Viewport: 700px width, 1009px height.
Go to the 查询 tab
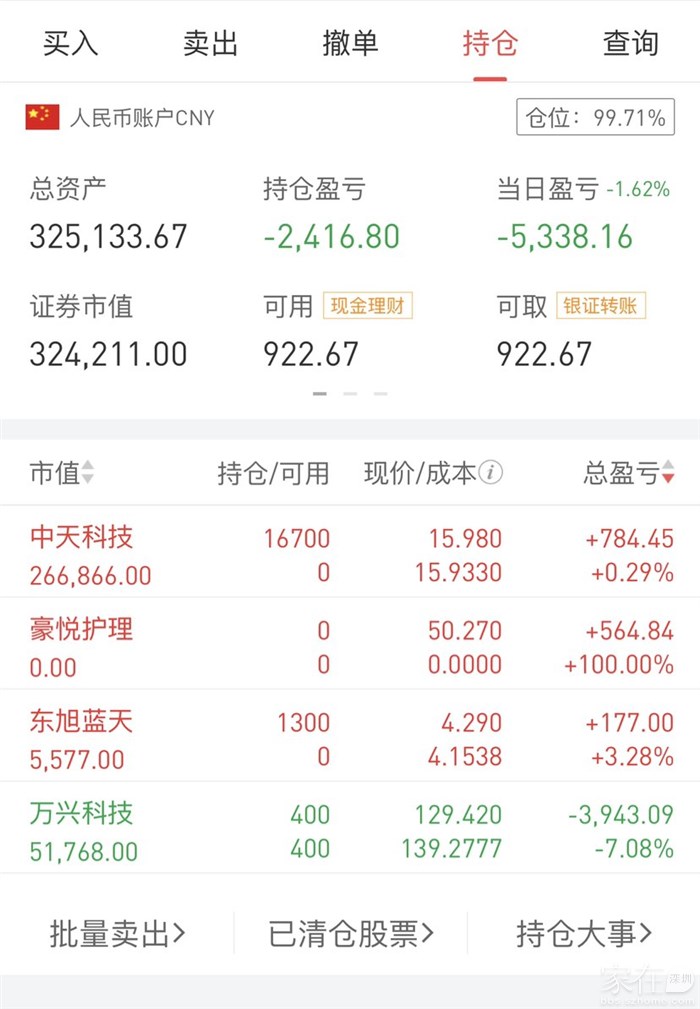630,43
